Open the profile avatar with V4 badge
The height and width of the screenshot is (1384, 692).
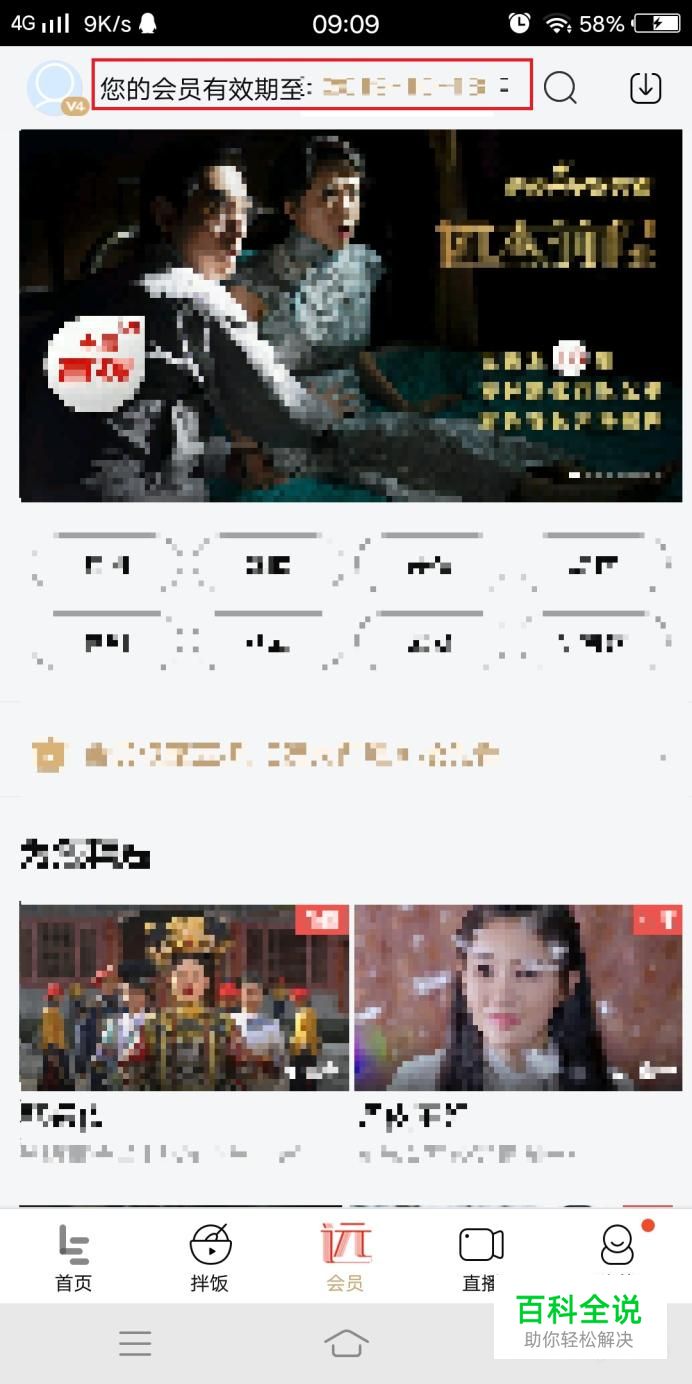coord(55,87)
